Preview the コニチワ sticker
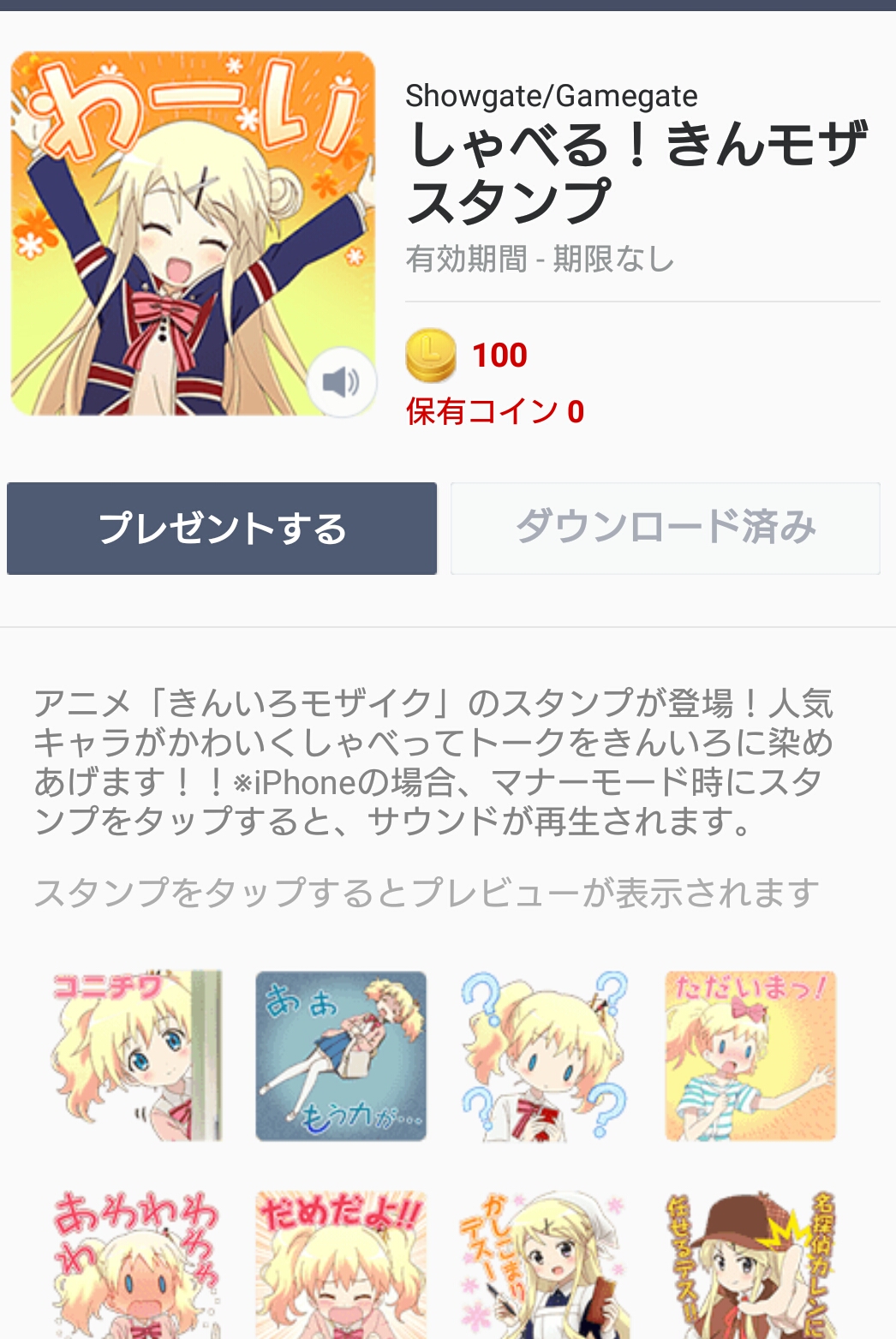Screen dimensions: 896x1339 pyautogui.click(x=137, y=1055)
